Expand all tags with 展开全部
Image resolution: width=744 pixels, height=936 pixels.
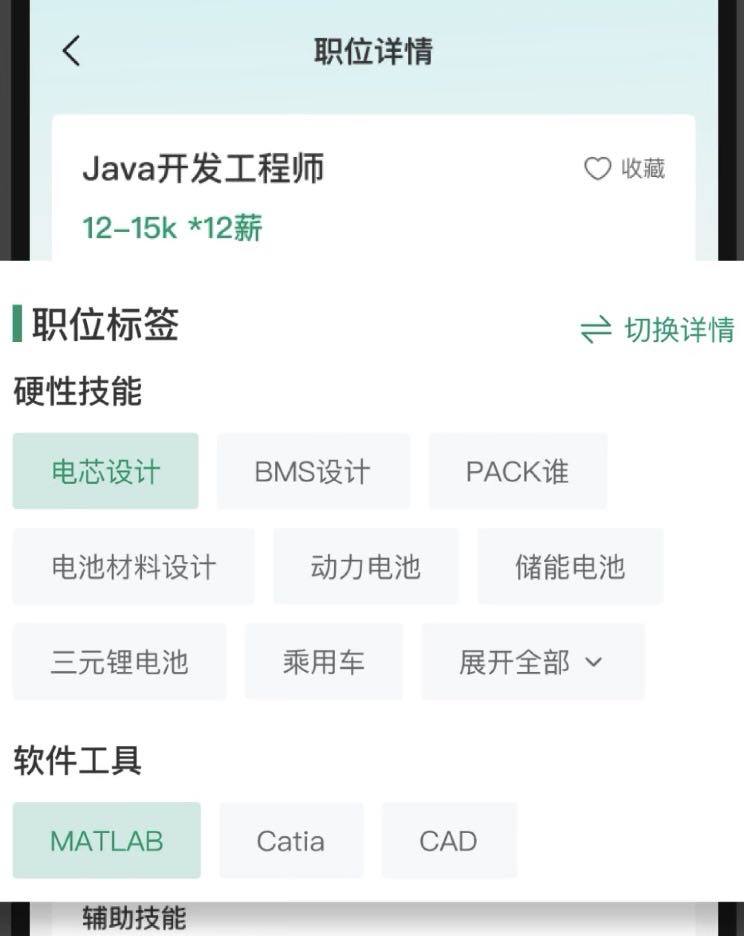tap(532, 662)
